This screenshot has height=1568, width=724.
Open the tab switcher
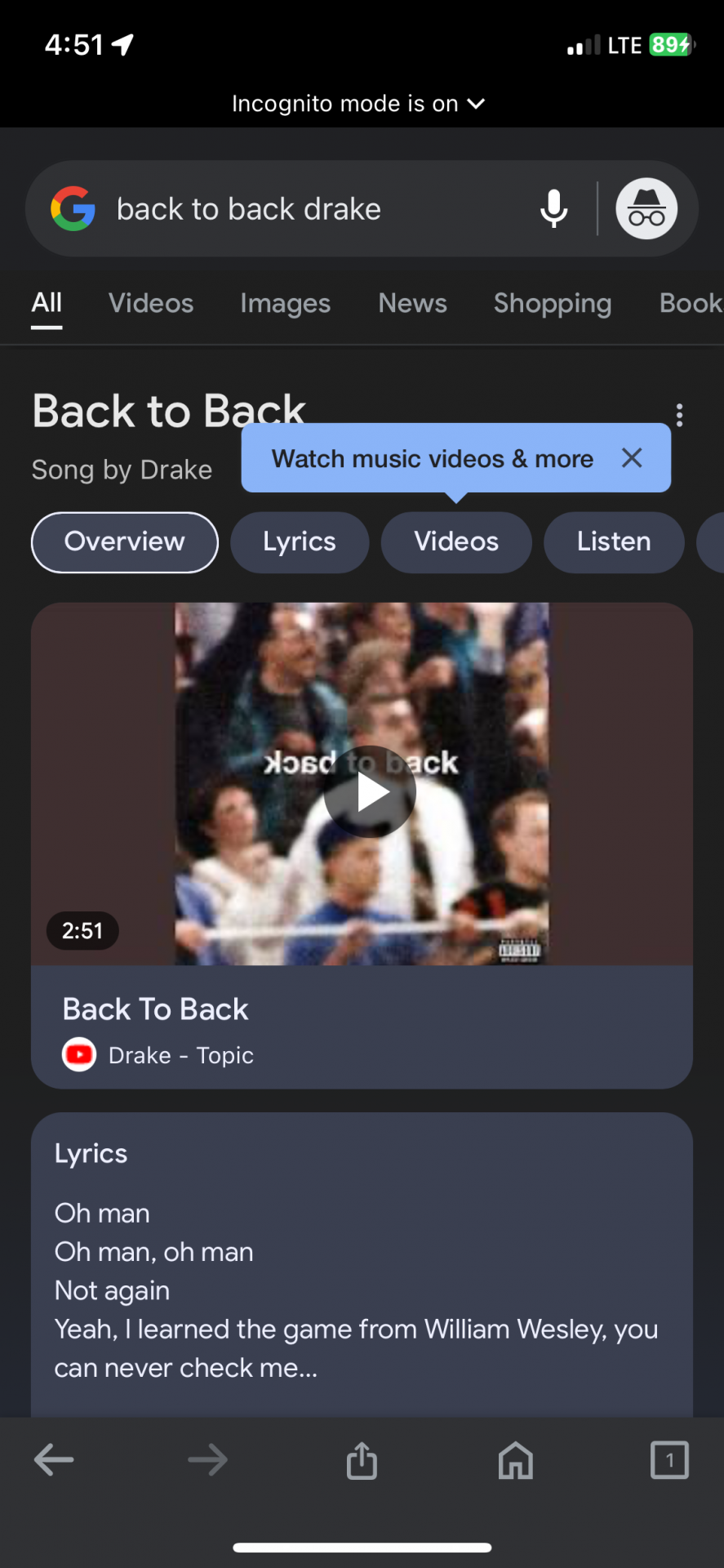tap(669, 1459)
